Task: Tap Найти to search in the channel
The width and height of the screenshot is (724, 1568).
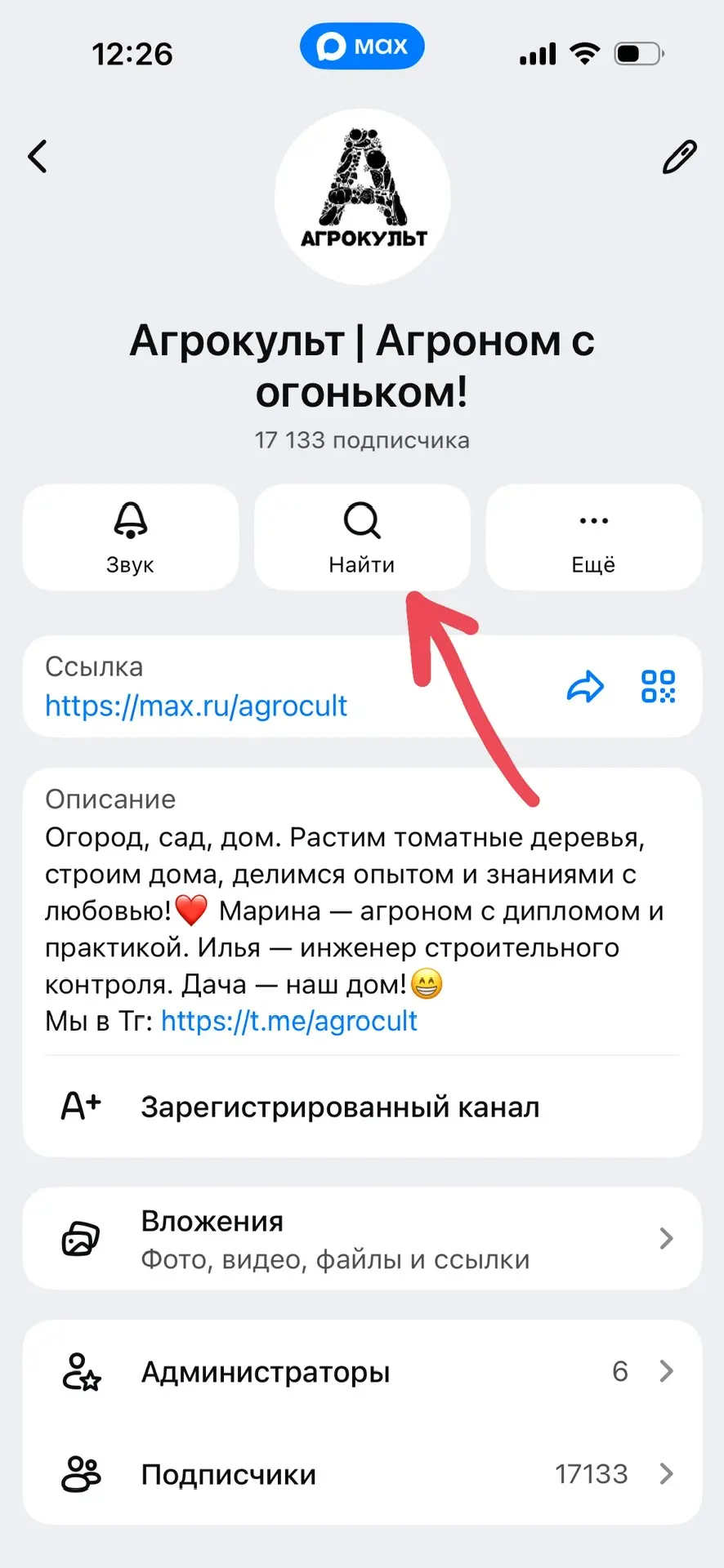Action: pos(362,537)
